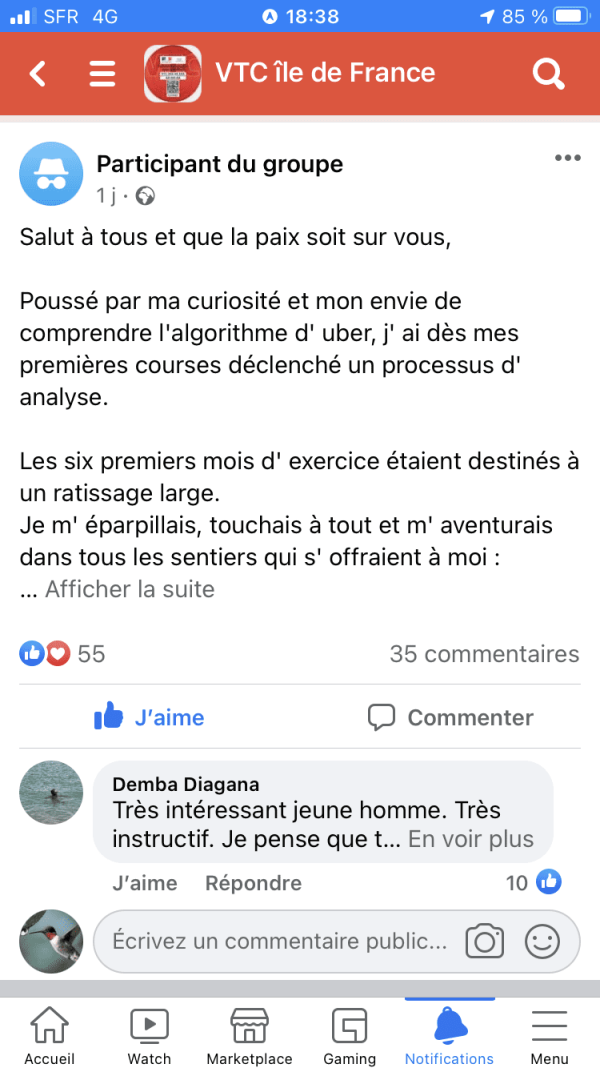Image resolution: width=600 pixels, height=1068 pixels.
Task: Attach a photo with the camera icon
Action: pos(484,942)
